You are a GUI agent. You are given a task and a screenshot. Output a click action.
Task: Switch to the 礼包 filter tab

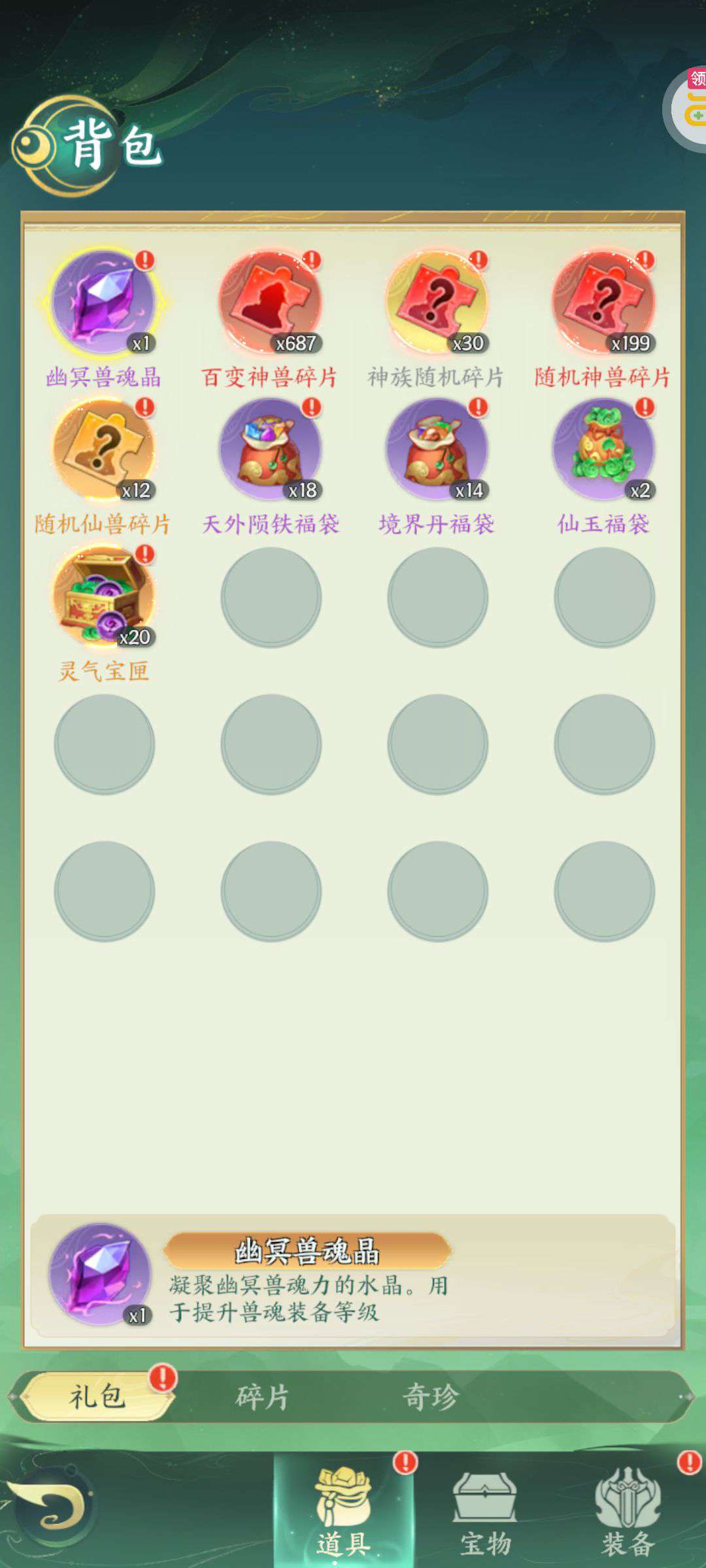[x=97, y=1396]
